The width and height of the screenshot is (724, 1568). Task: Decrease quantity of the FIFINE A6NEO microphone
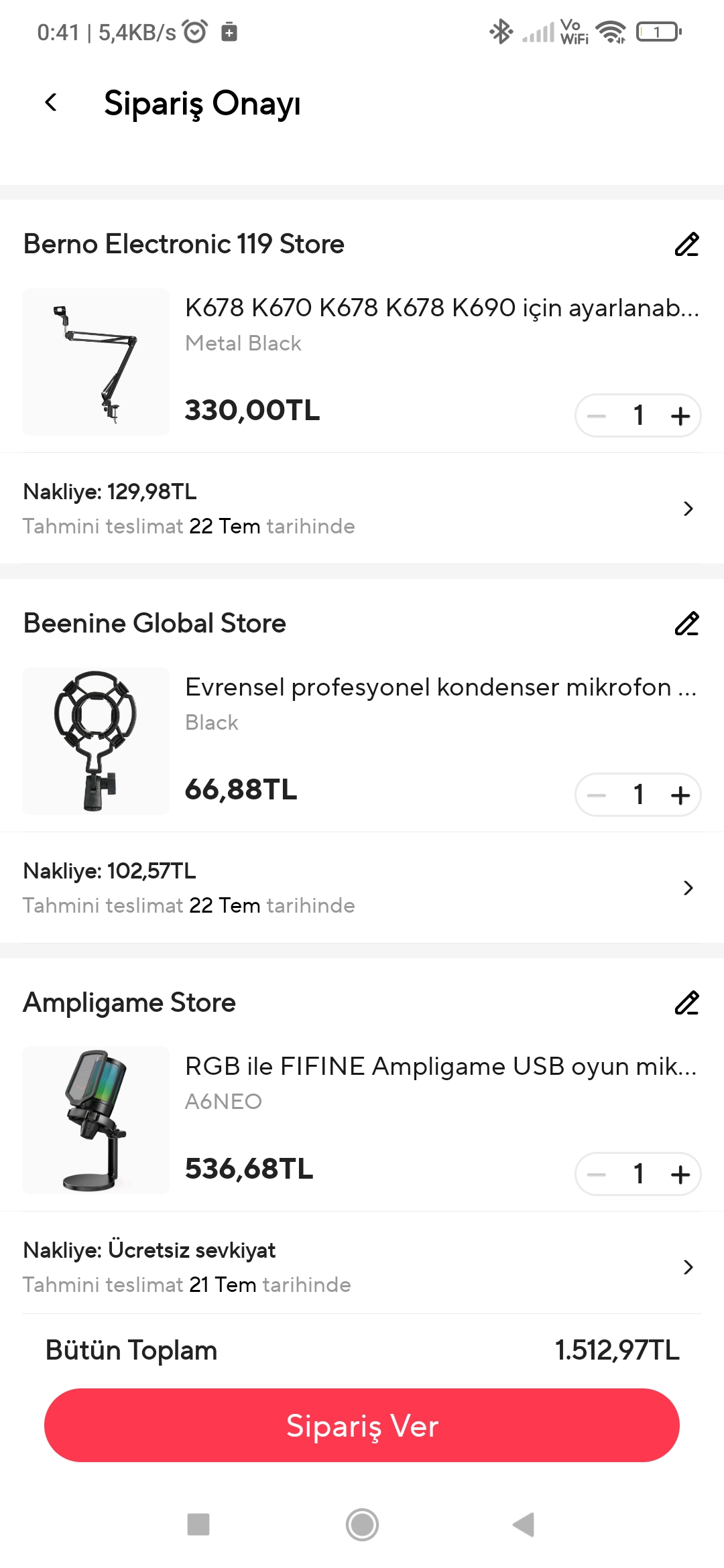pos(597,1175)
